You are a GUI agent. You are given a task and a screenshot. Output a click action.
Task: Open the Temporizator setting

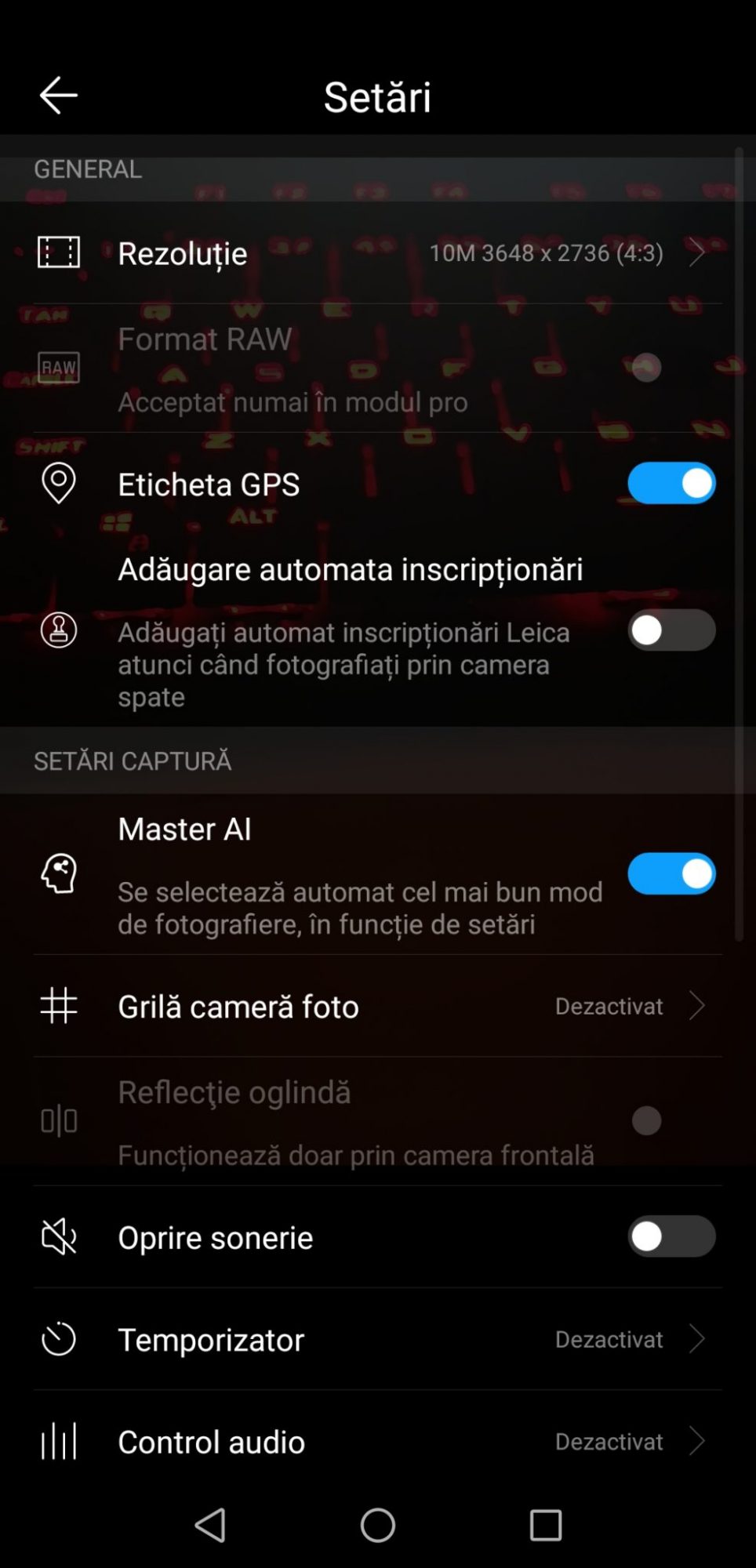pos(376,1339)
